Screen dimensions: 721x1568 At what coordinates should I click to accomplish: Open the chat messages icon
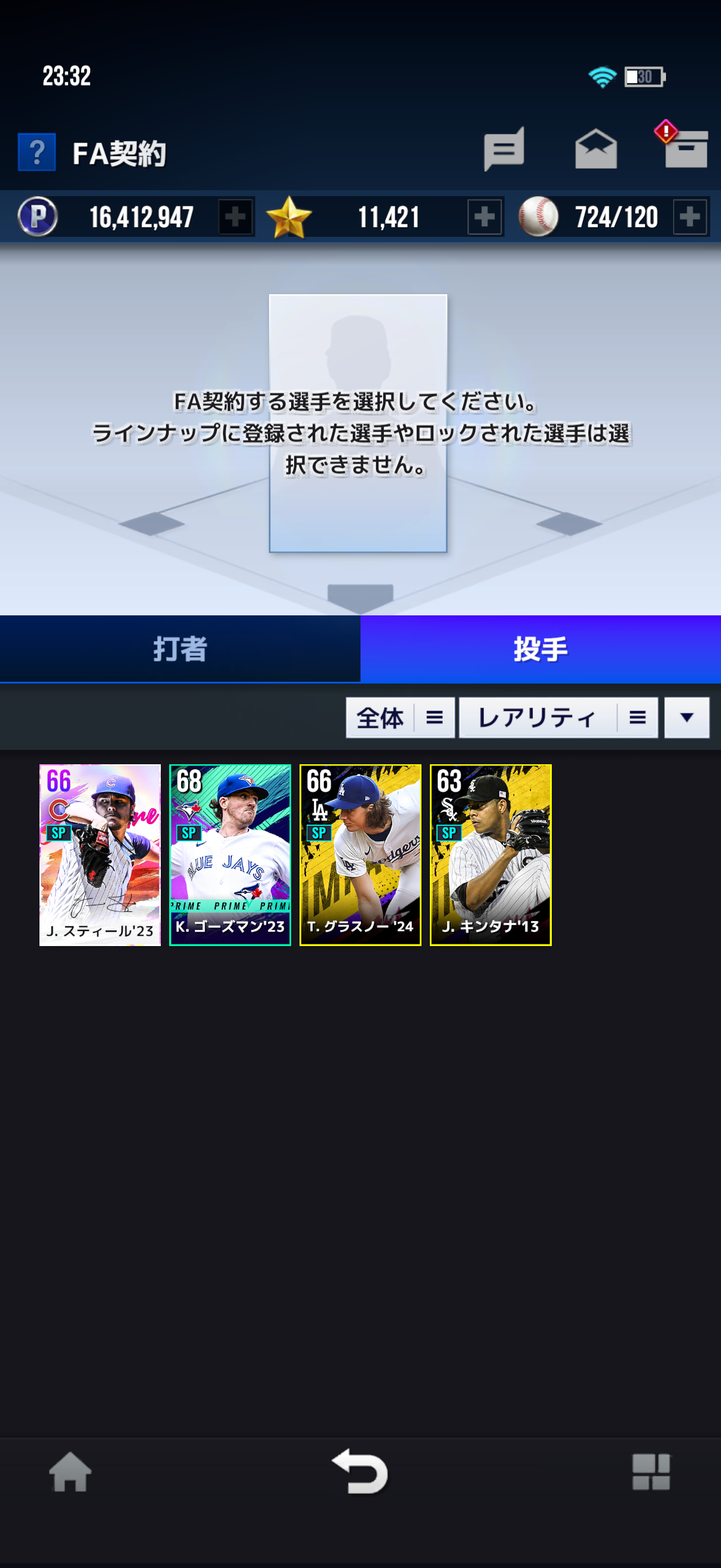[504, 150]
